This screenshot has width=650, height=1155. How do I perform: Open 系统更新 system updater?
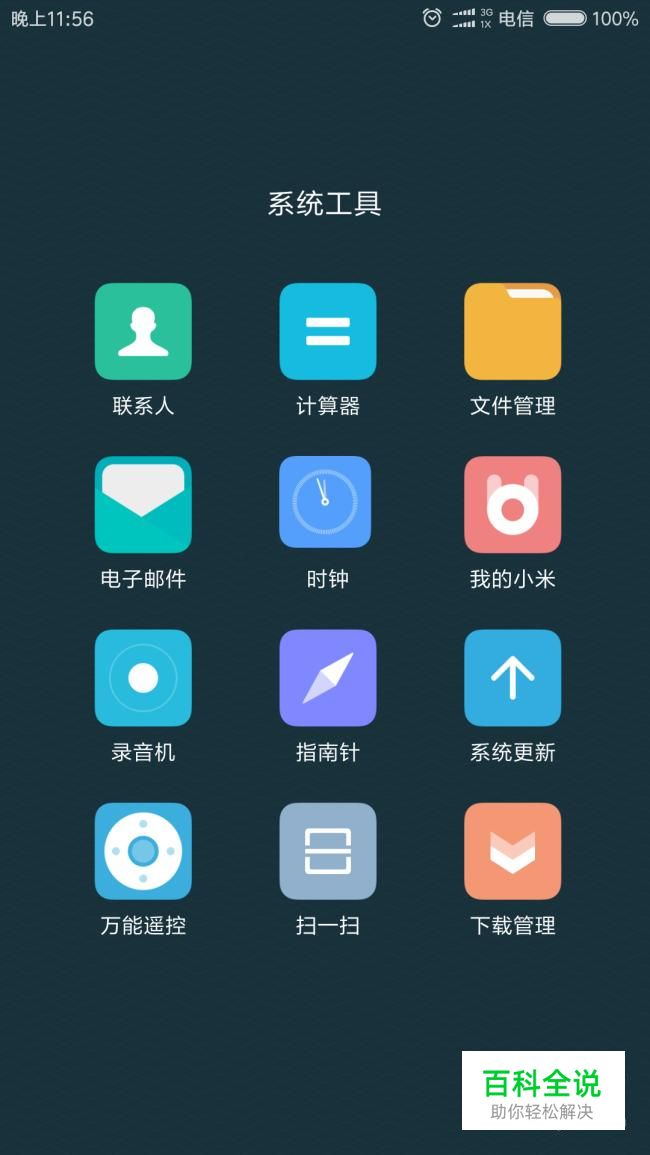[x=512, y=678]
